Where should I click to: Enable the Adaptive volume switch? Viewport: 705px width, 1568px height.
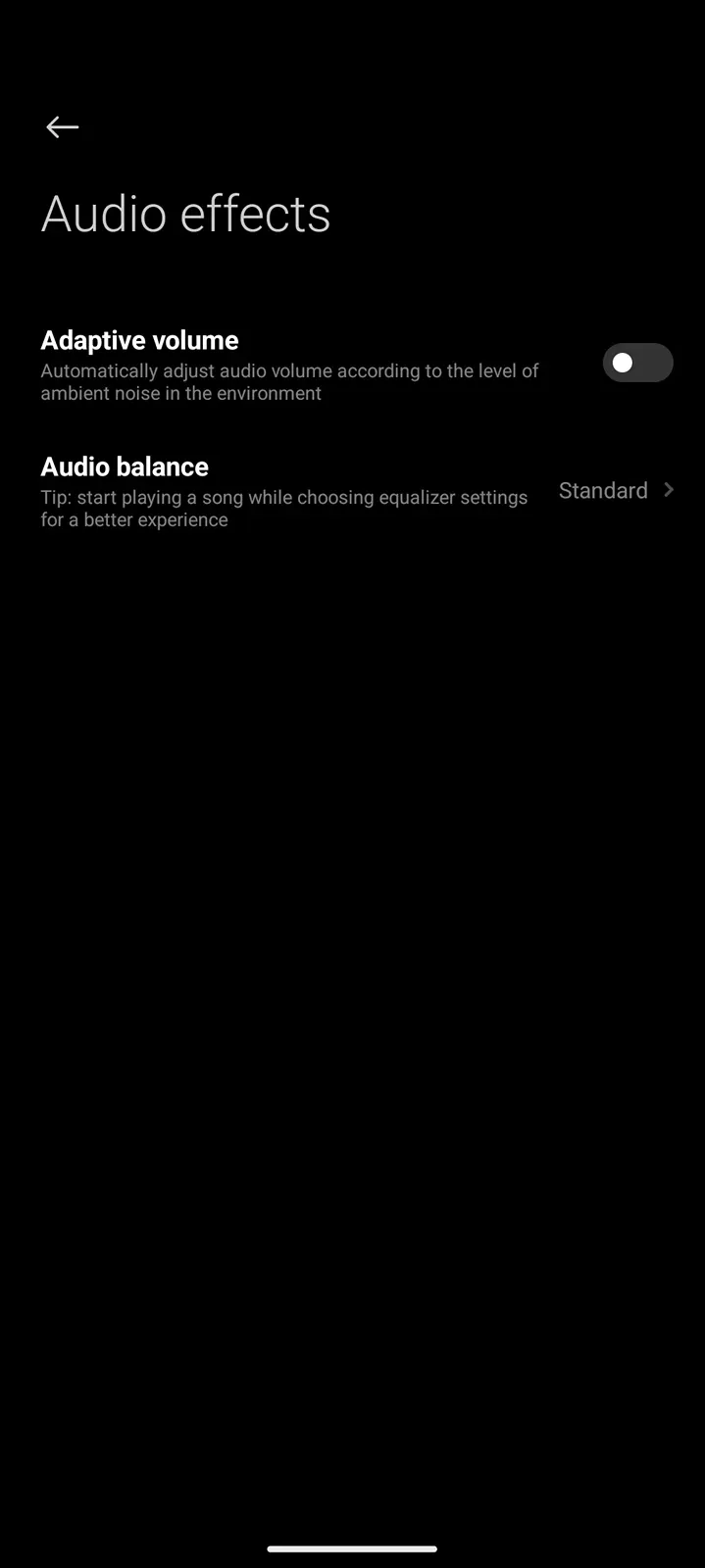(x=637, y=363)
